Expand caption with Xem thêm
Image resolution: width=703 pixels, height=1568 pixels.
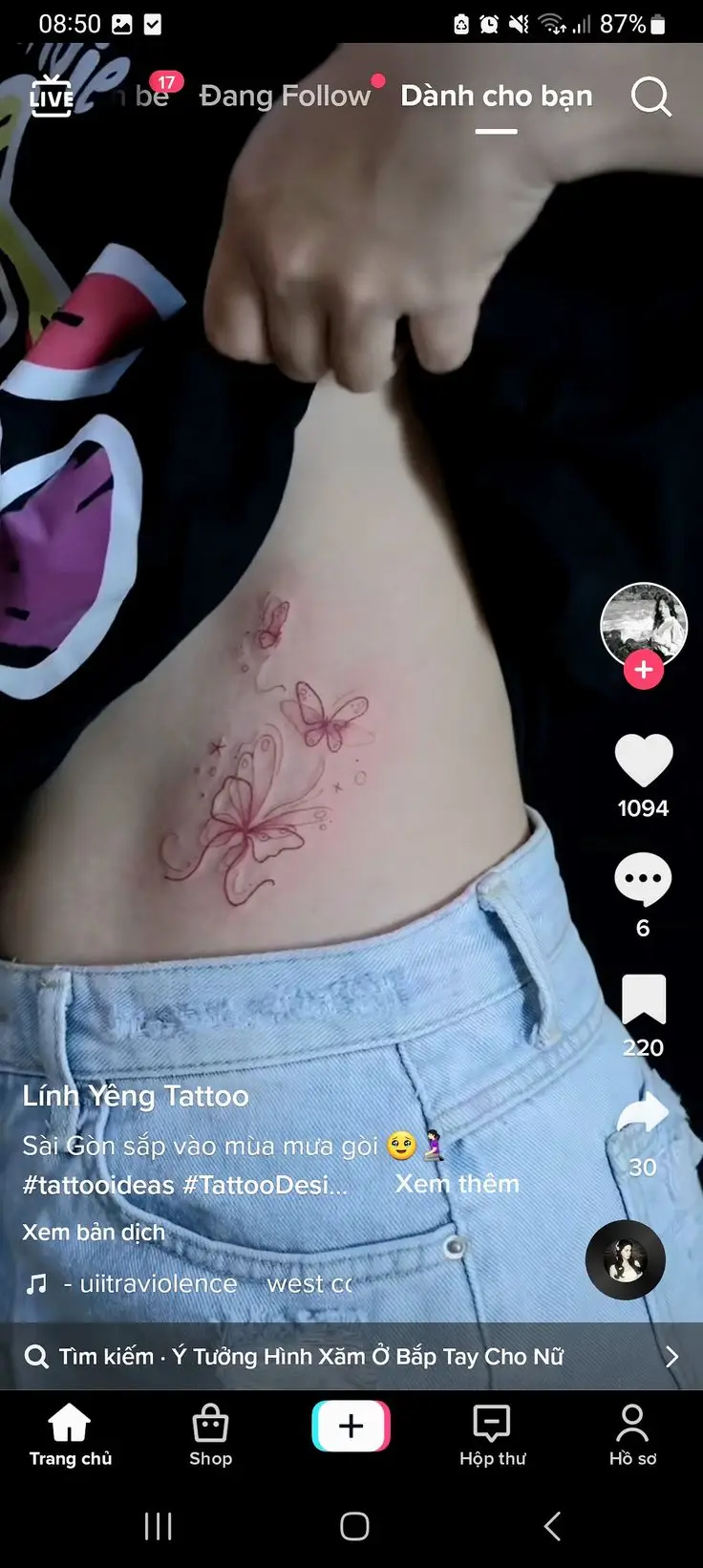(x=458, y=1184)
